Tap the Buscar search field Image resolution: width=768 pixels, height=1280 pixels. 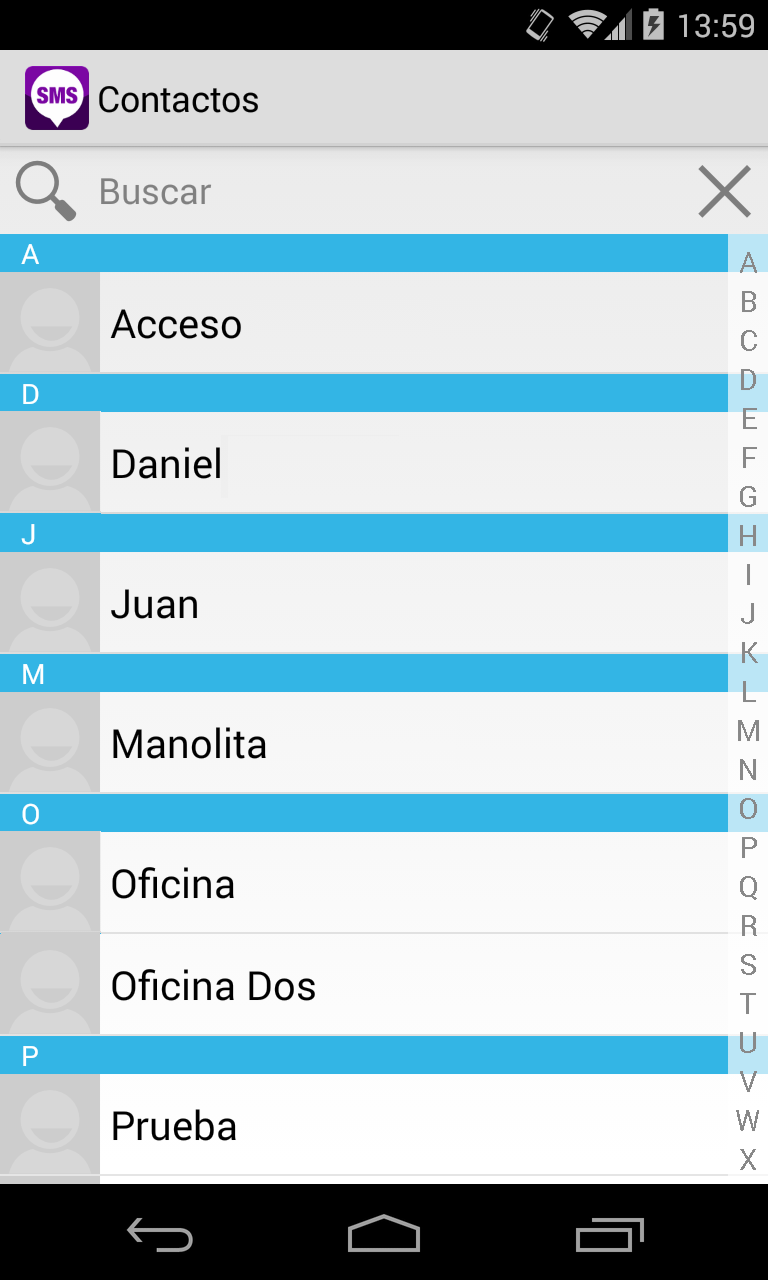[x=390, y=191]
